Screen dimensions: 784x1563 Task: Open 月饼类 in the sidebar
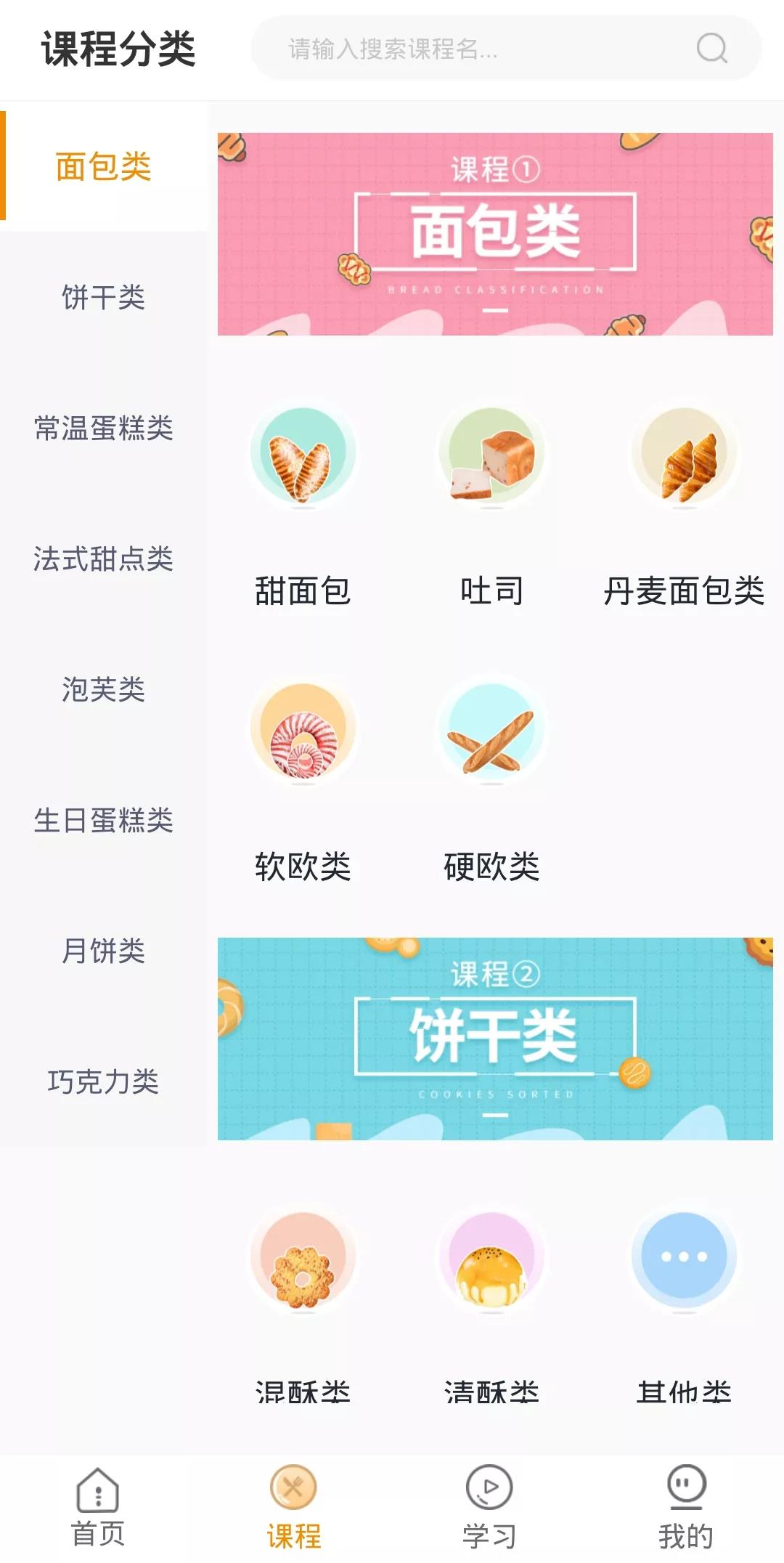pos(104,951)
